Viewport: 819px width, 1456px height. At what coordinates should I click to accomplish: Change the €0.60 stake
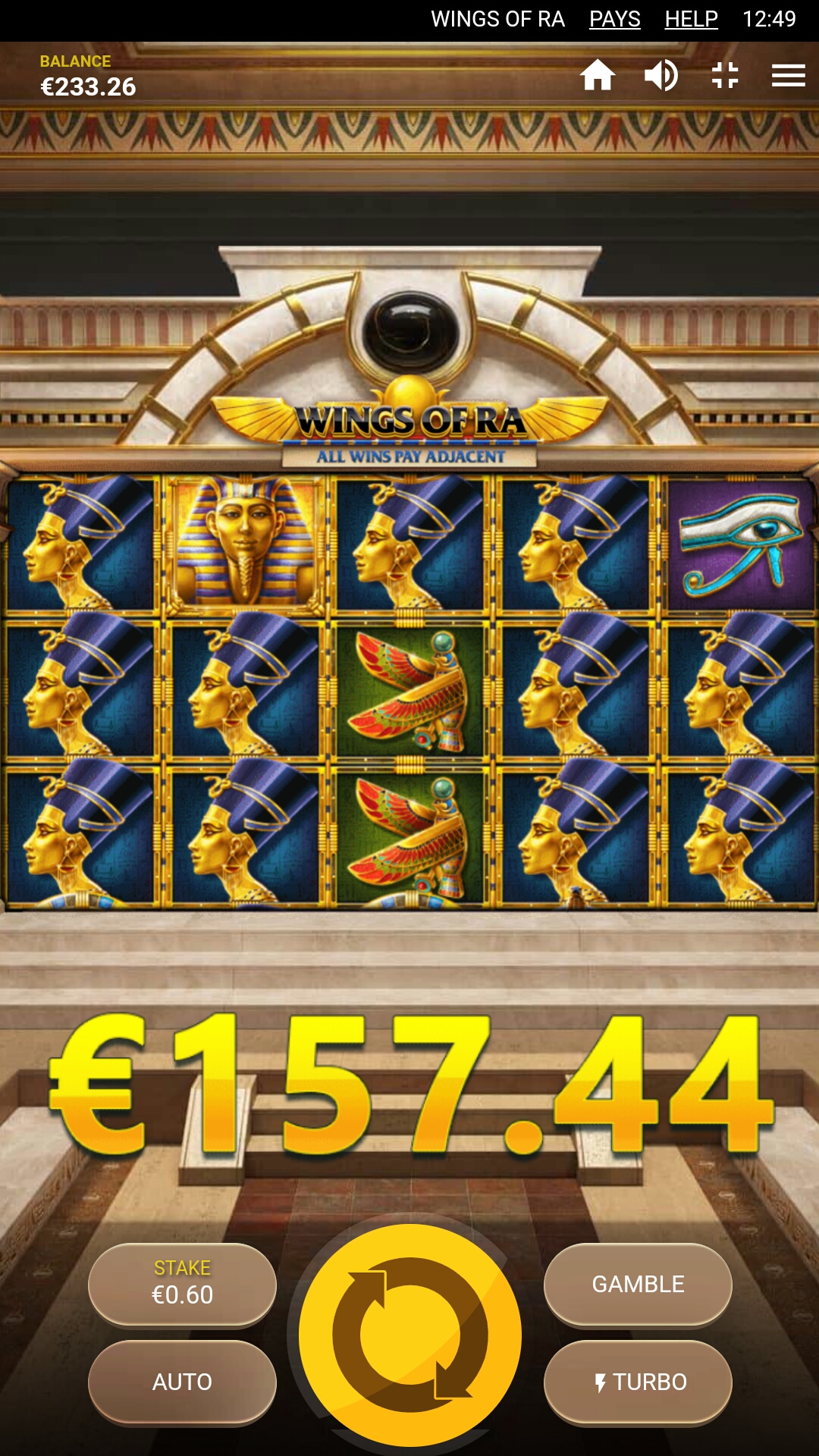tap(182, 1285)
